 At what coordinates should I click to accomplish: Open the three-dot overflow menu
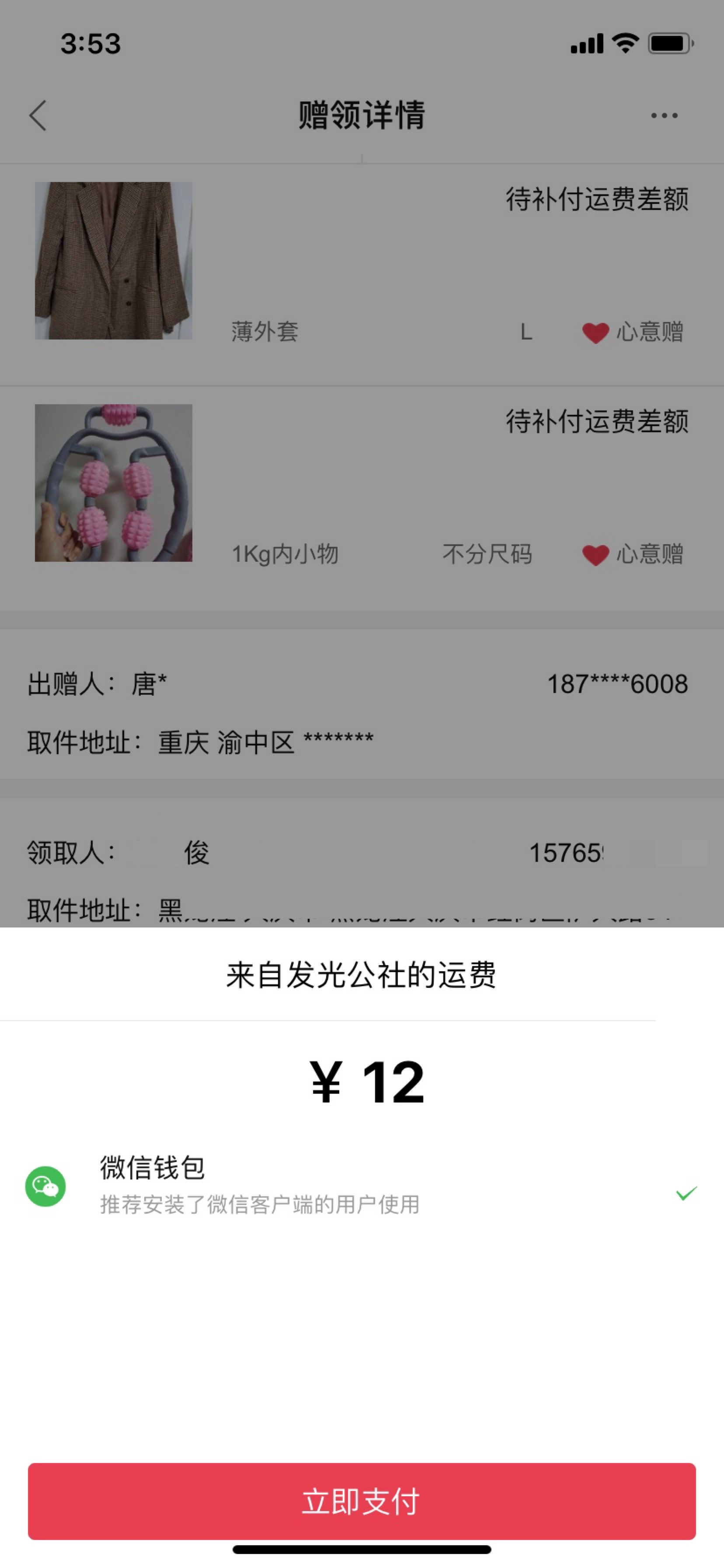point(664,115)
